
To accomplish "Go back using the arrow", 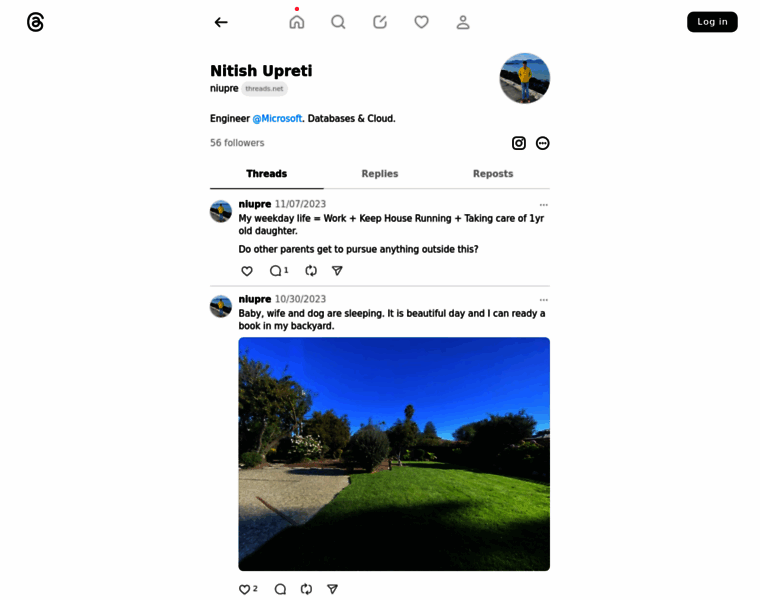I will tap(221, 22).
